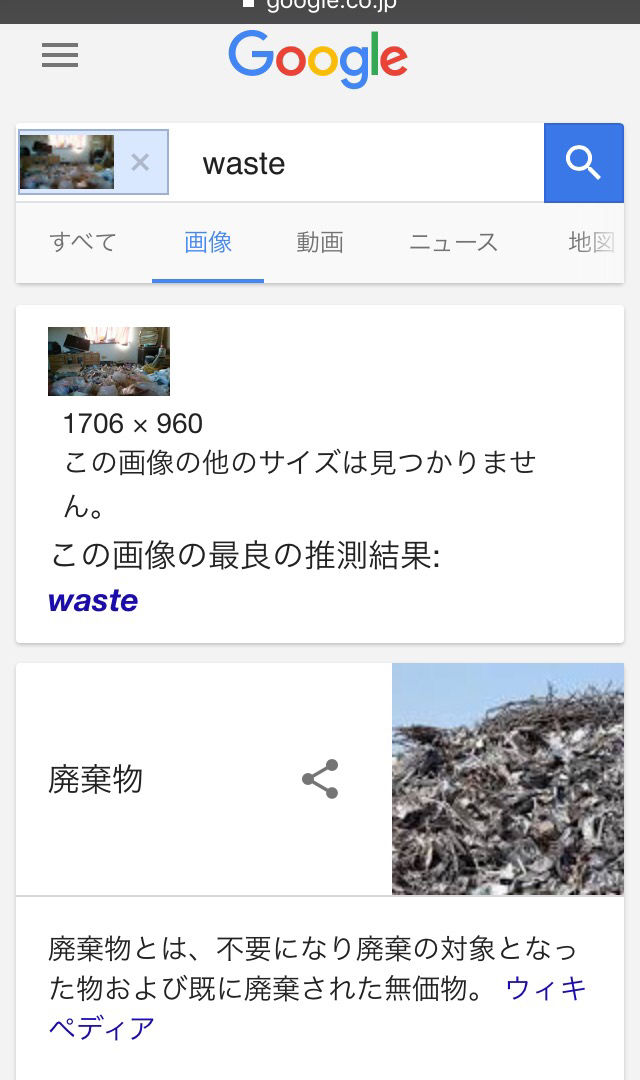Open the ニュース tab
Viewport: 640px width, 1080px height.
tap(453, 242)
